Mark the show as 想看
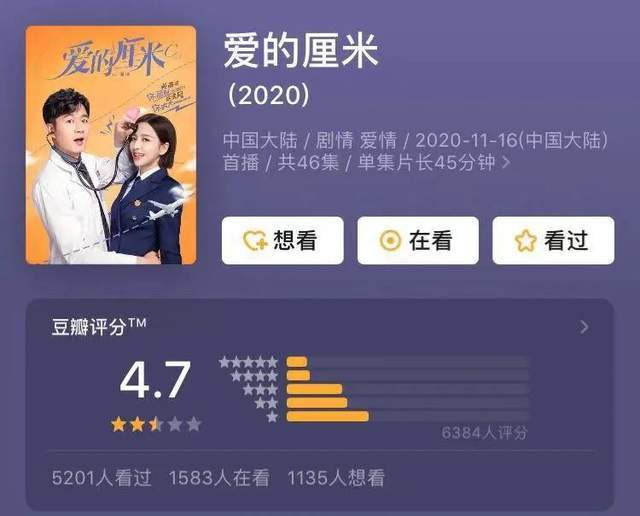This screenshot has height=516, width=640. pyautogui.click(x=282, y=240)
